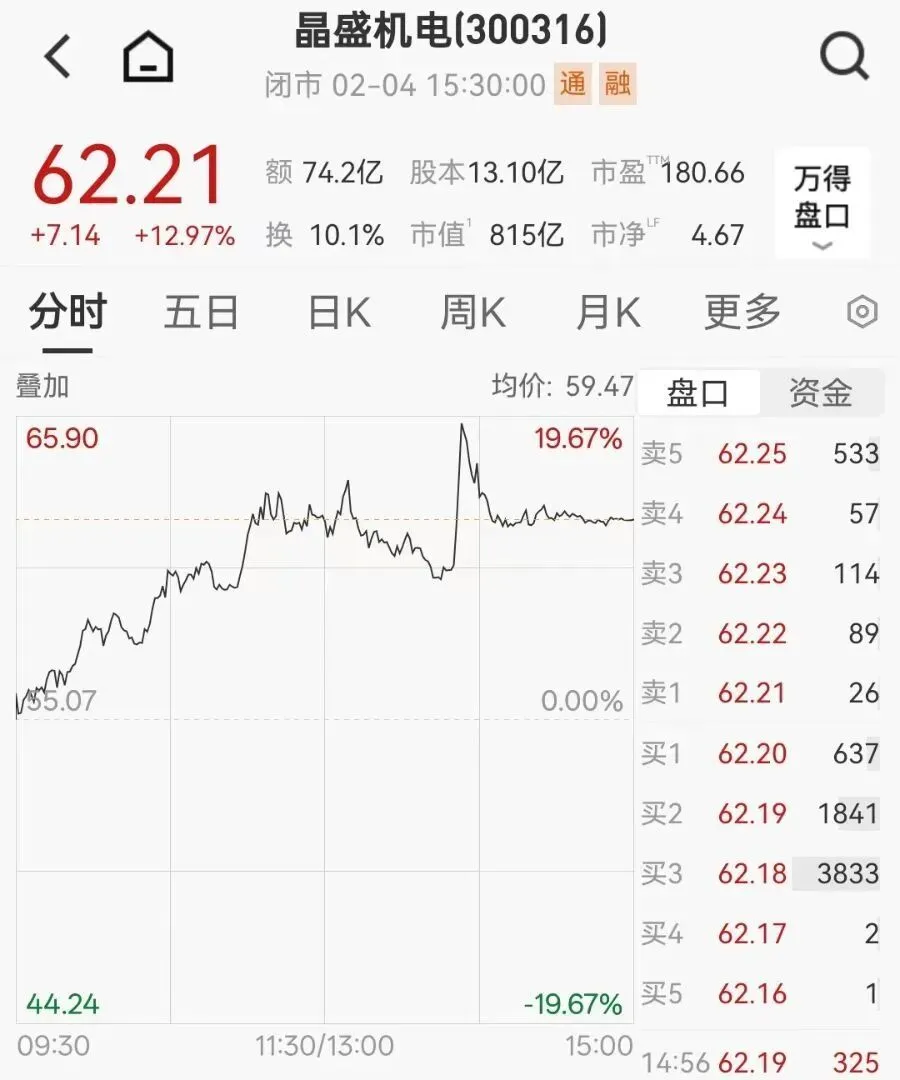Show the 日K chart

(x=339, y=313)
